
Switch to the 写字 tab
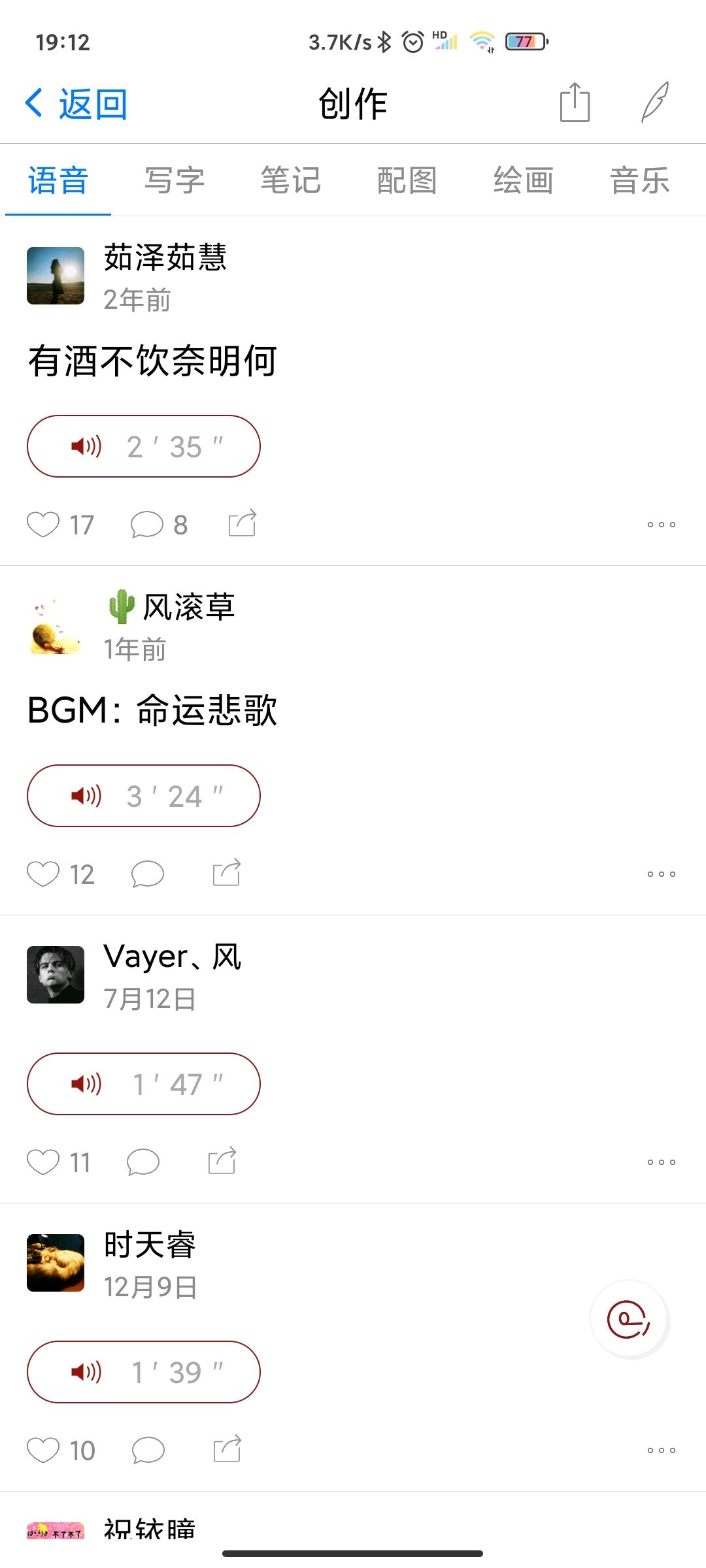pyautogui.click(x=175, y=180)
